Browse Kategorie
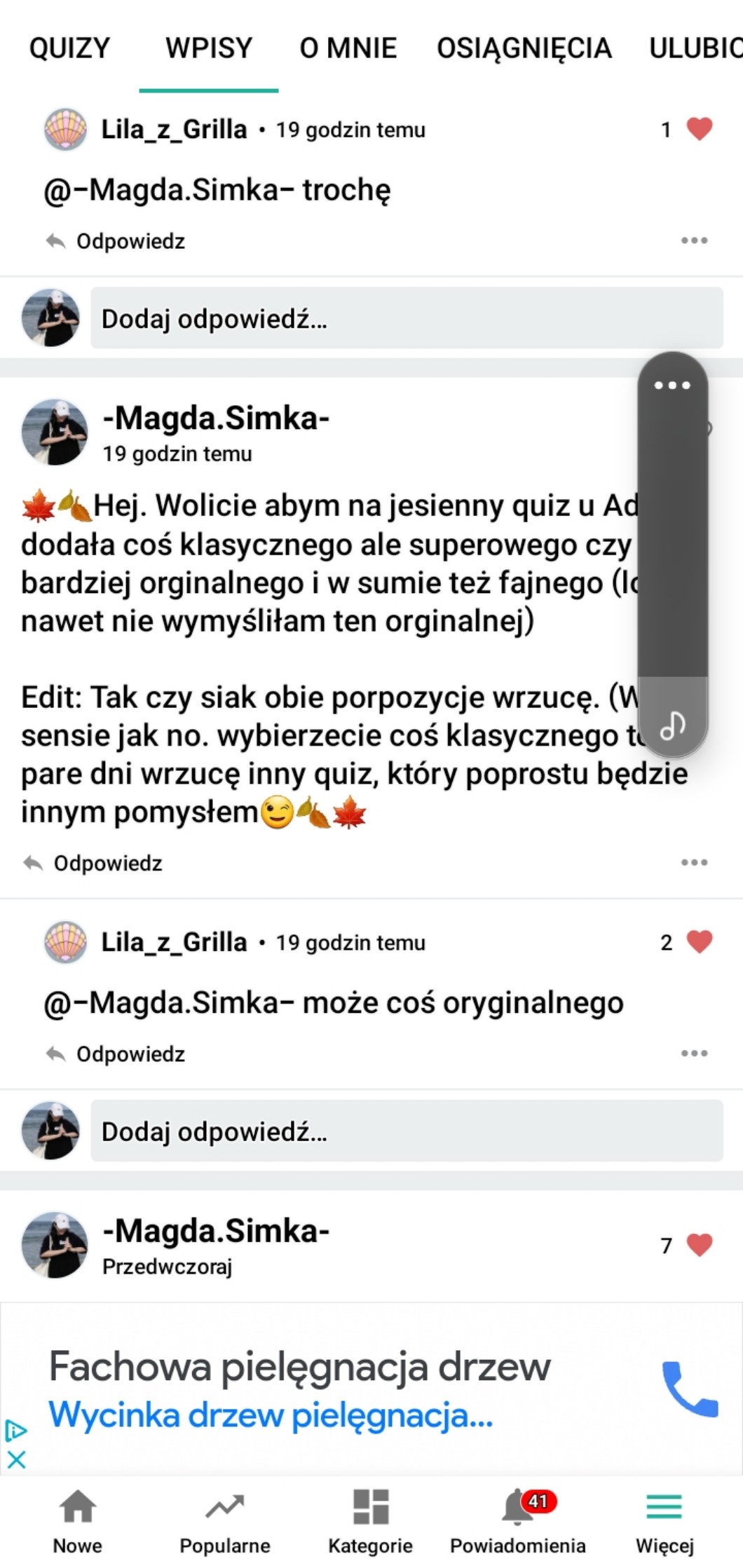743x1568 pixels. tap(370, 1521)
